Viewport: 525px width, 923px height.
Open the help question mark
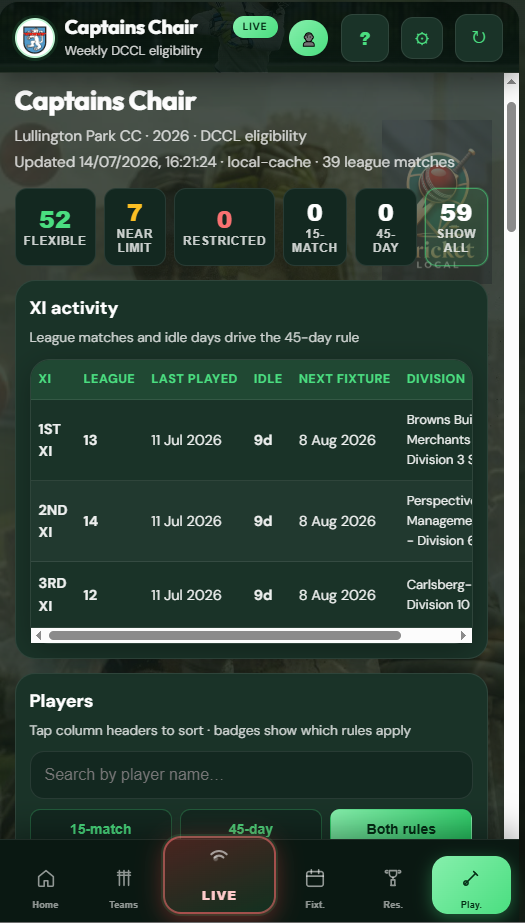pos(365,38)
